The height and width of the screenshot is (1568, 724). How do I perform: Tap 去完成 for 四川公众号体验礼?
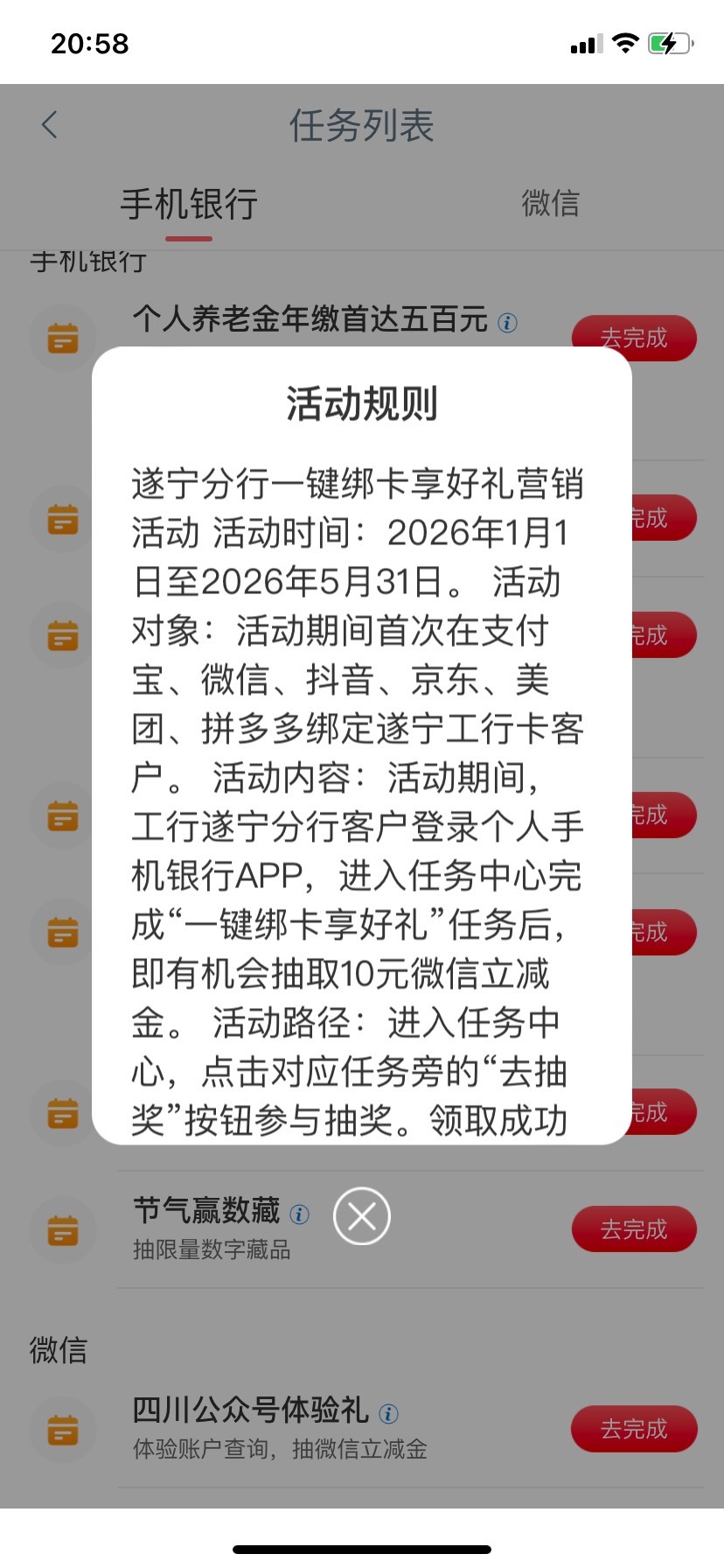click(x=634, y=1429)
